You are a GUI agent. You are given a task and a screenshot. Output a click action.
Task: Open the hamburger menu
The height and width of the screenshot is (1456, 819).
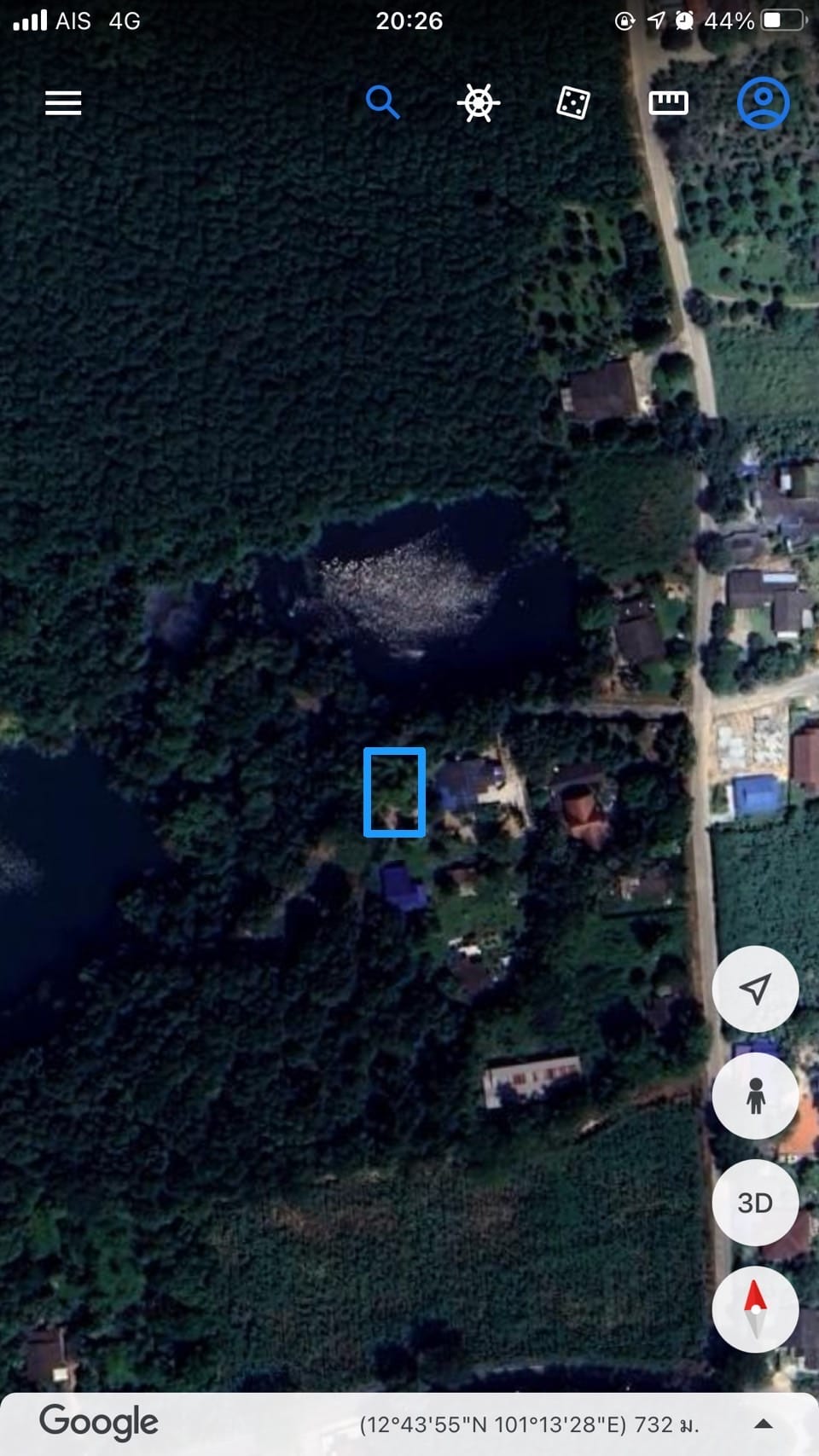[x=63, y=103]
